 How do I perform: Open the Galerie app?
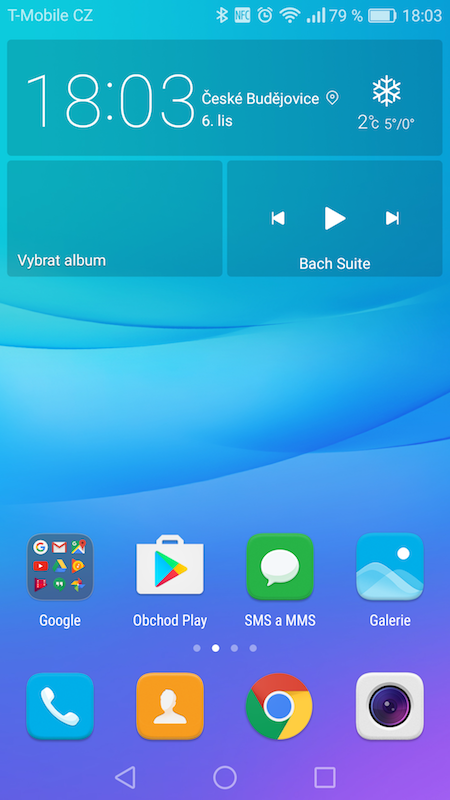click(390, 567)
